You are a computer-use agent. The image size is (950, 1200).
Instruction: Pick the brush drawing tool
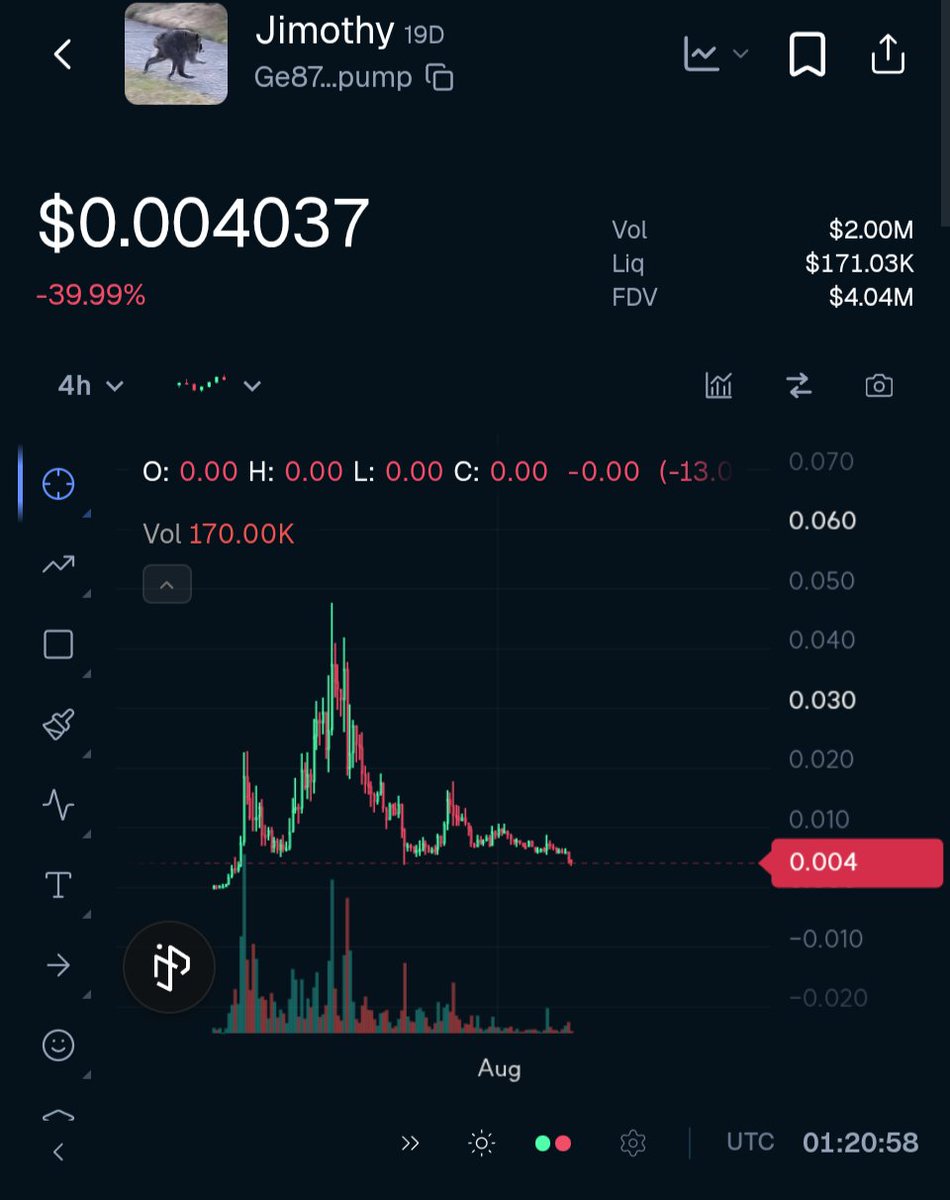tap(58, 724)
